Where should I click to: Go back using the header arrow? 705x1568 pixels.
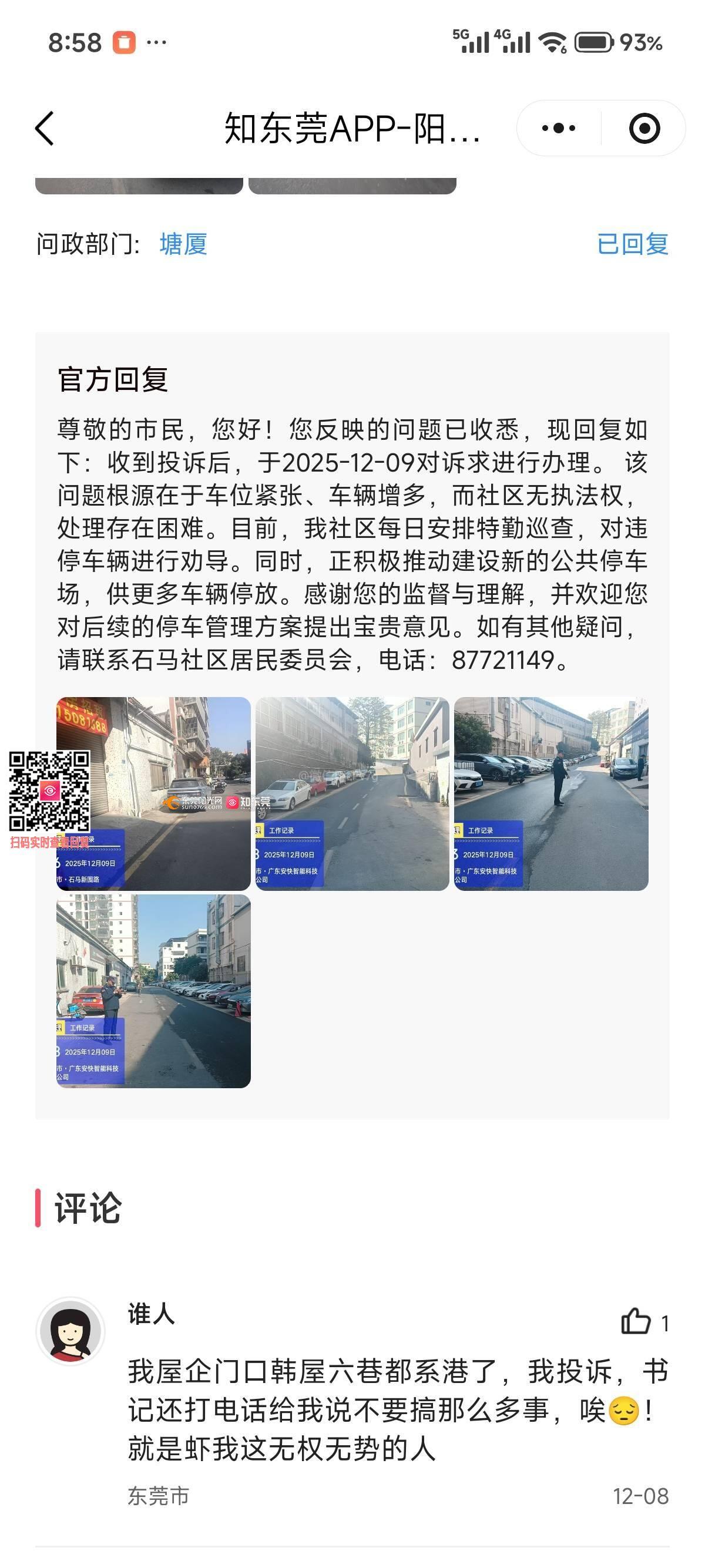click(45, 129)
